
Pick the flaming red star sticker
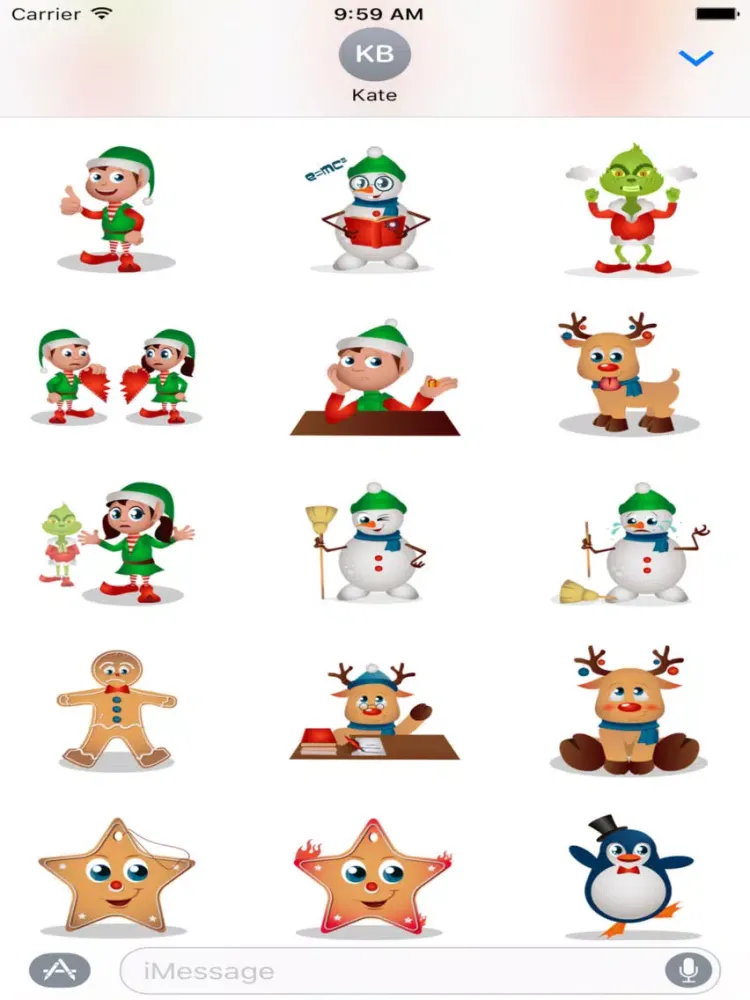click(x=373, y=877)
